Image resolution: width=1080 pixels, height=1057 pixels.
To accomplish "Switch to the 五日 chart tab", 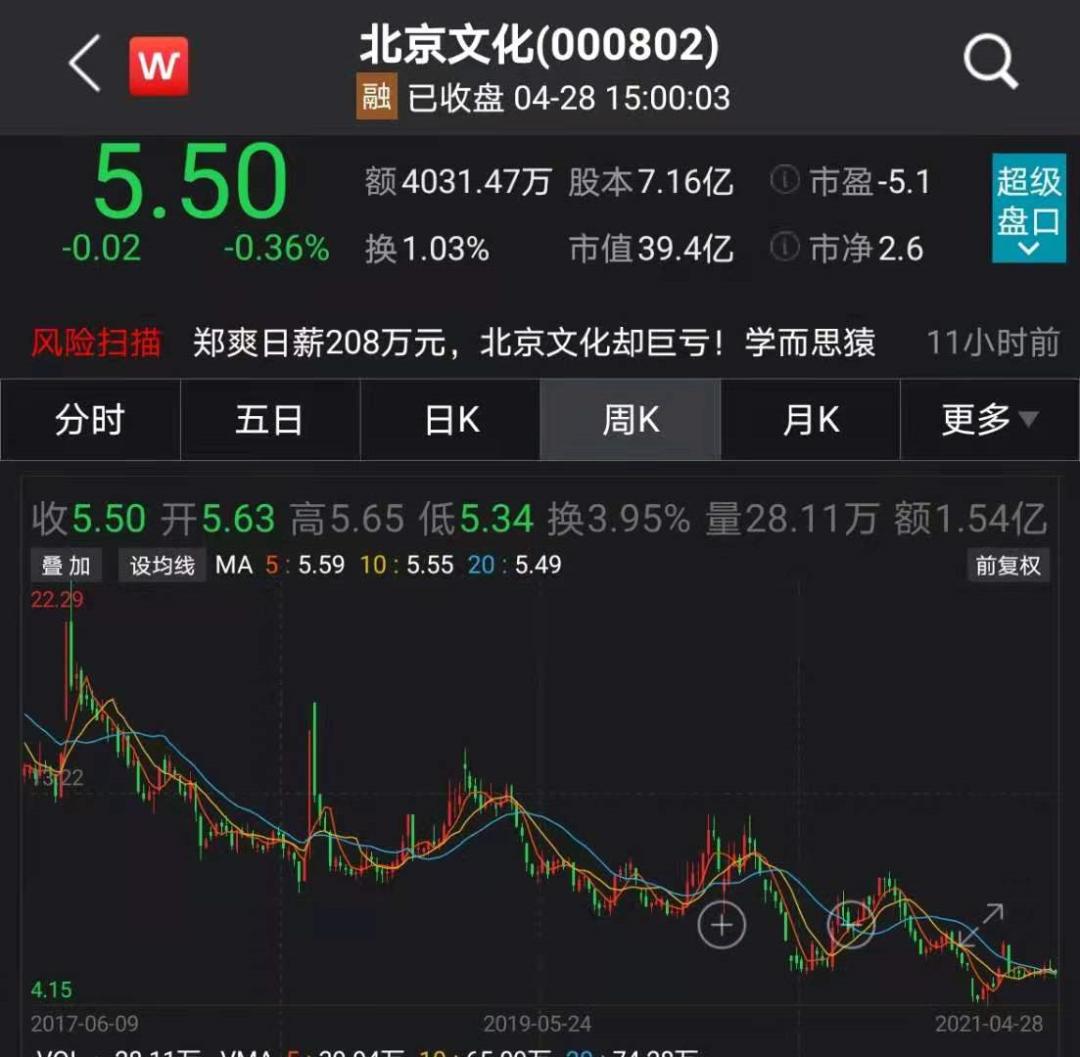I will click(x=269, y=420).
